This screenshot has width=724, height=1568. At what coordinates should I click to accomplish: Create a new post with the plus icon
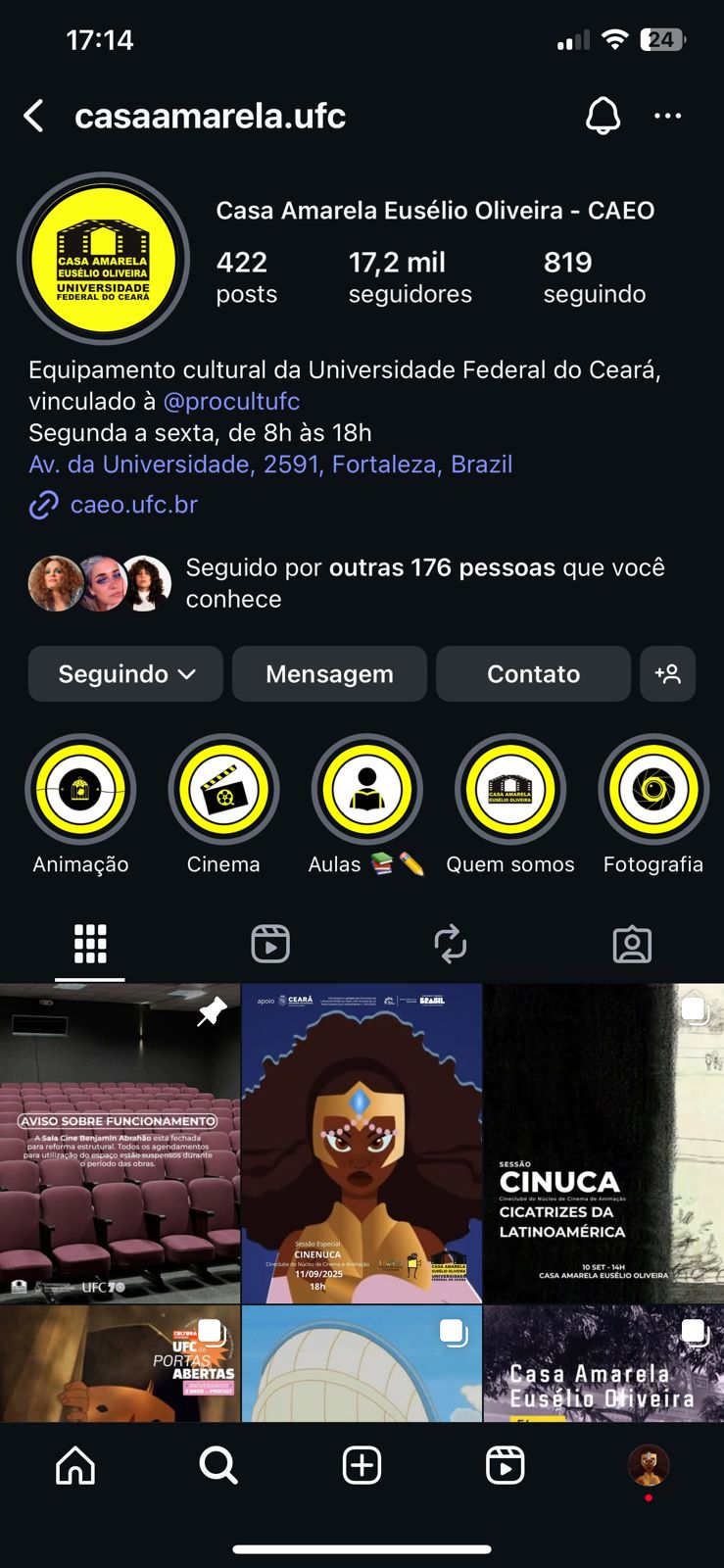[x=362, y=1466]
